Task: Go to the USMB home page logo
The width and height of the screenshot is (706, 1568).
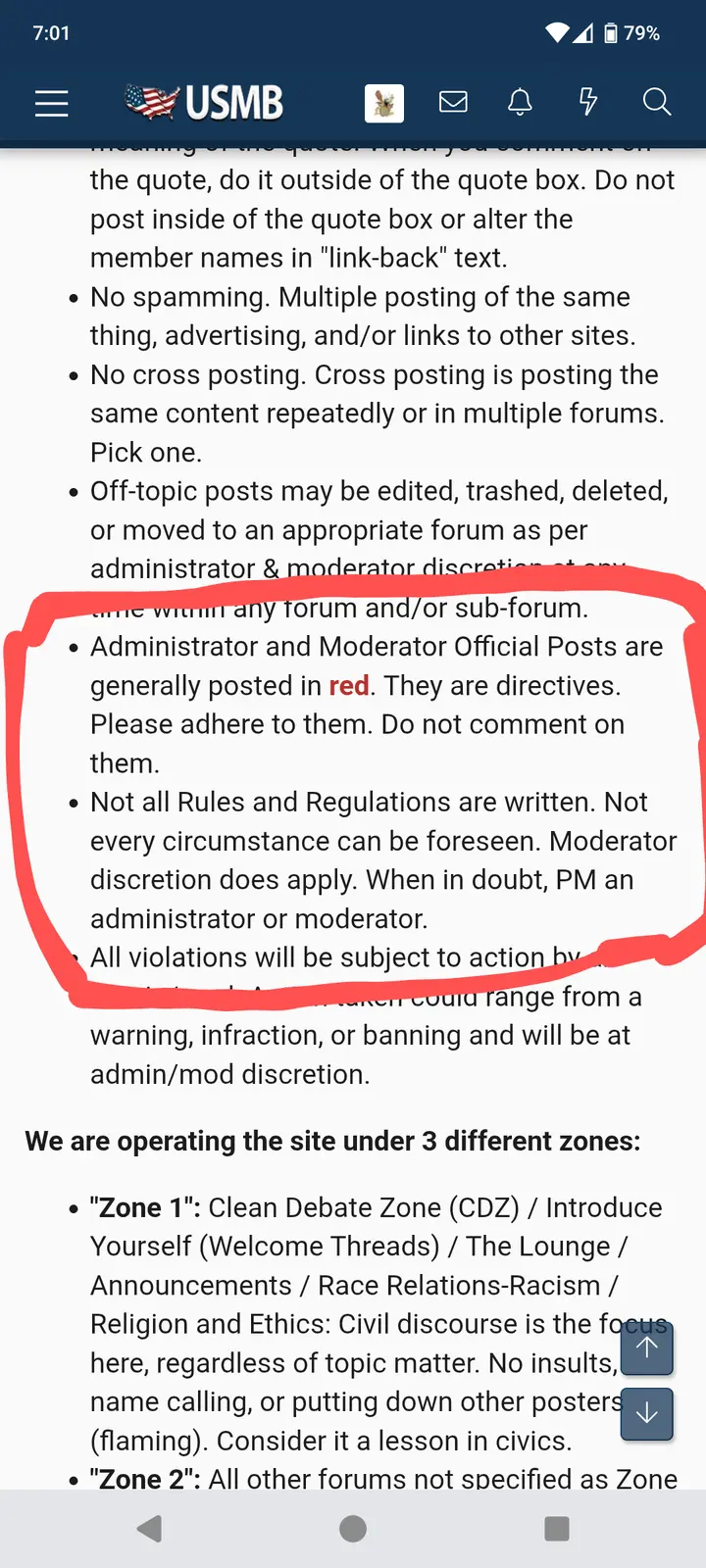Action: 204,102
